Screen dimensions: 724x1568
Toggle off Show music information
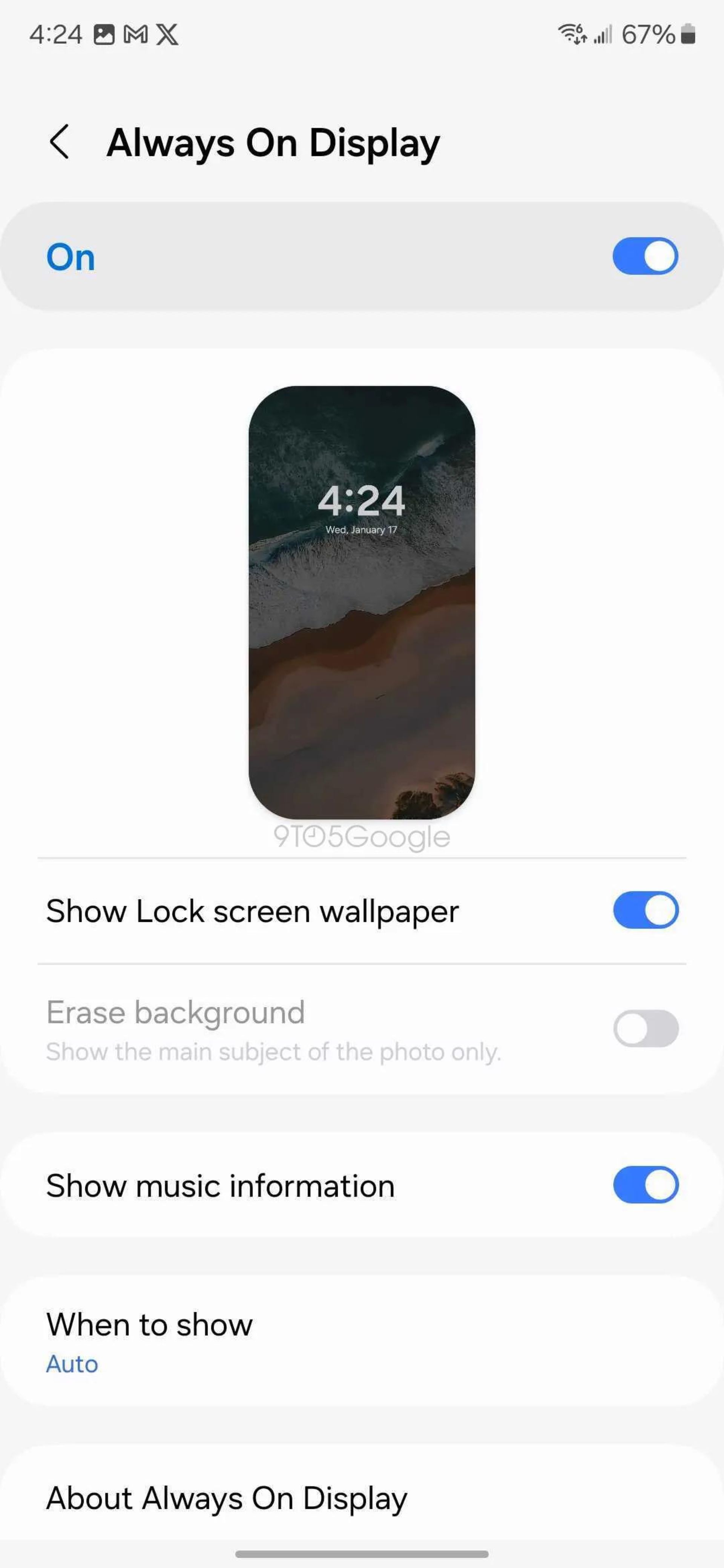pos(645,1185)
